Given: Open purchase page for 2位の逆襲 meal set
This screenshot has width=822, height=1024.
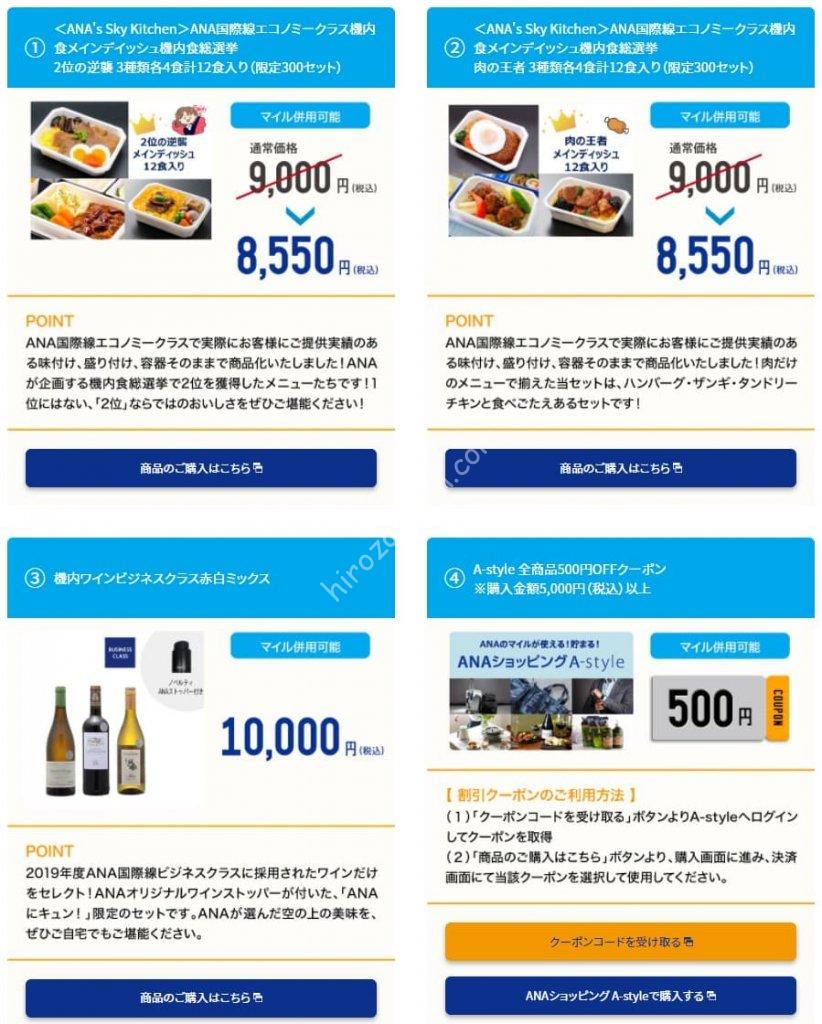Looking at the screenshot, I should (x=201, y=468).
